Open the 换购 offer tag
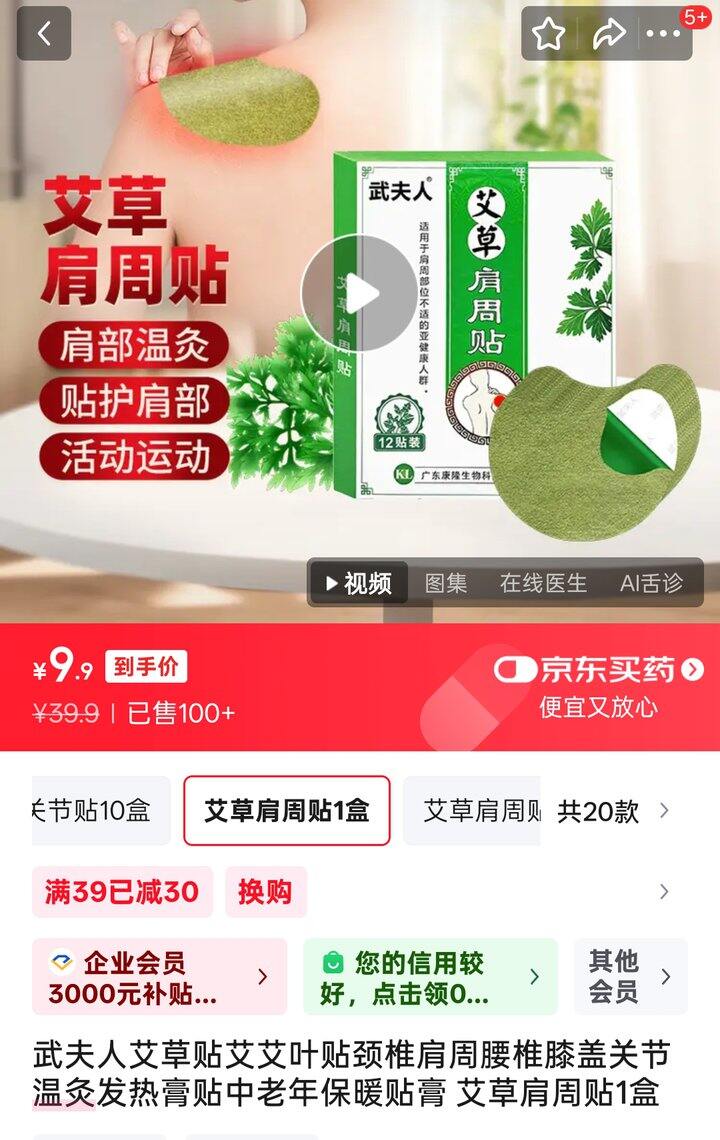This screenshot has width=720, height=1140. coord(265,891)
